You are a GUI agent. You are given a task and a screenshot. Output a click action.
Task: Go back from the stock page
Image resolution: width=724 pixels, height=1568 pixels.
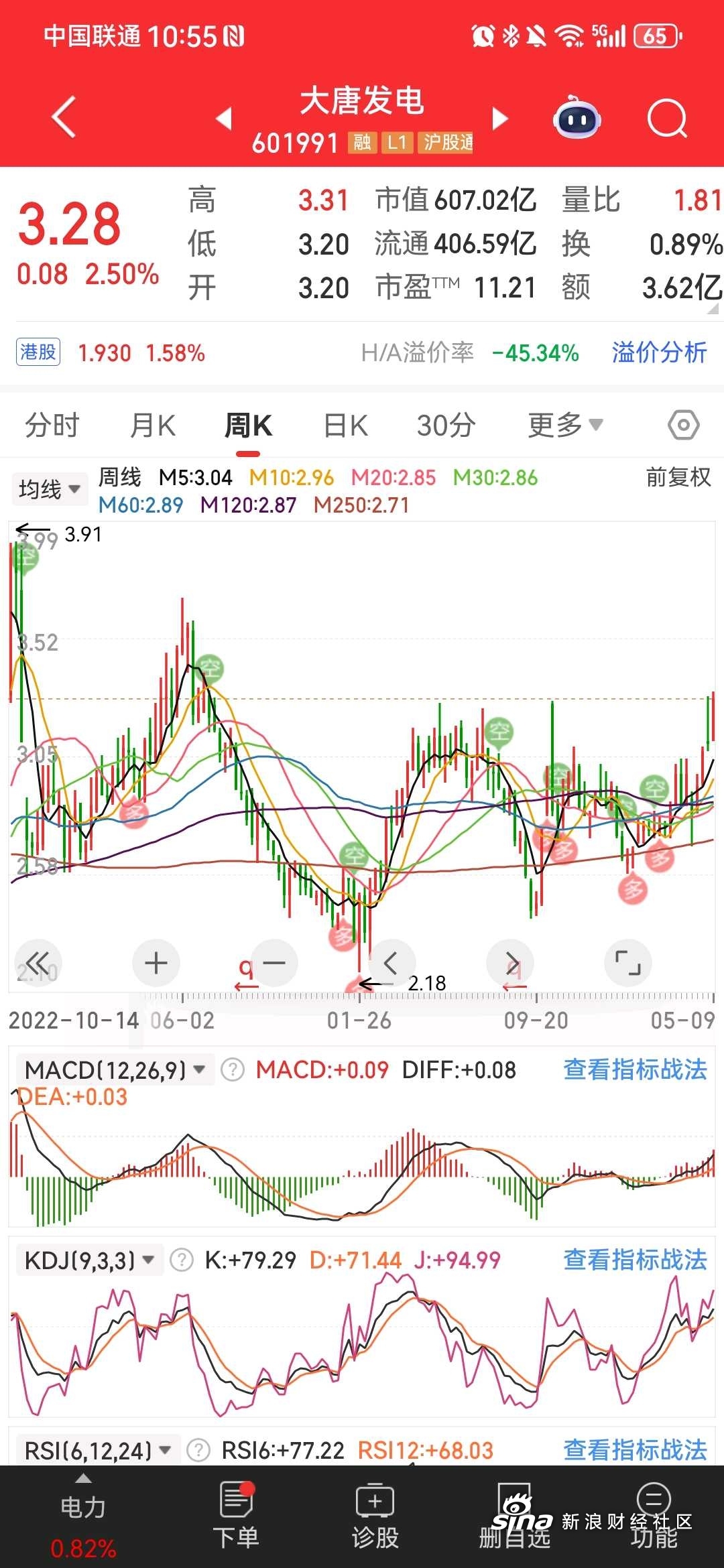click(x=64, y=118)
